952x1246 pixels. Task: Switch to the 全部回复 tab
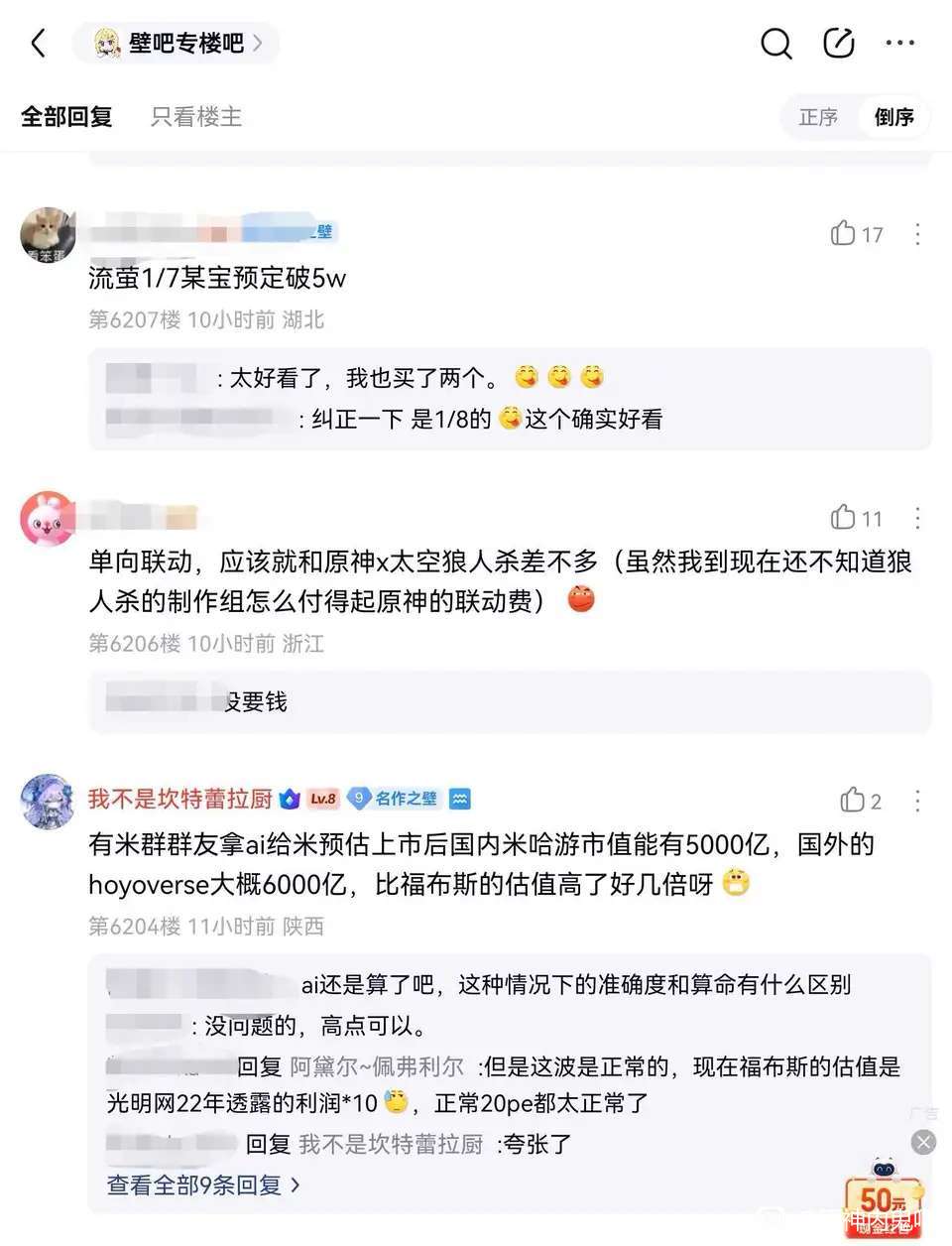pos(66,117)
